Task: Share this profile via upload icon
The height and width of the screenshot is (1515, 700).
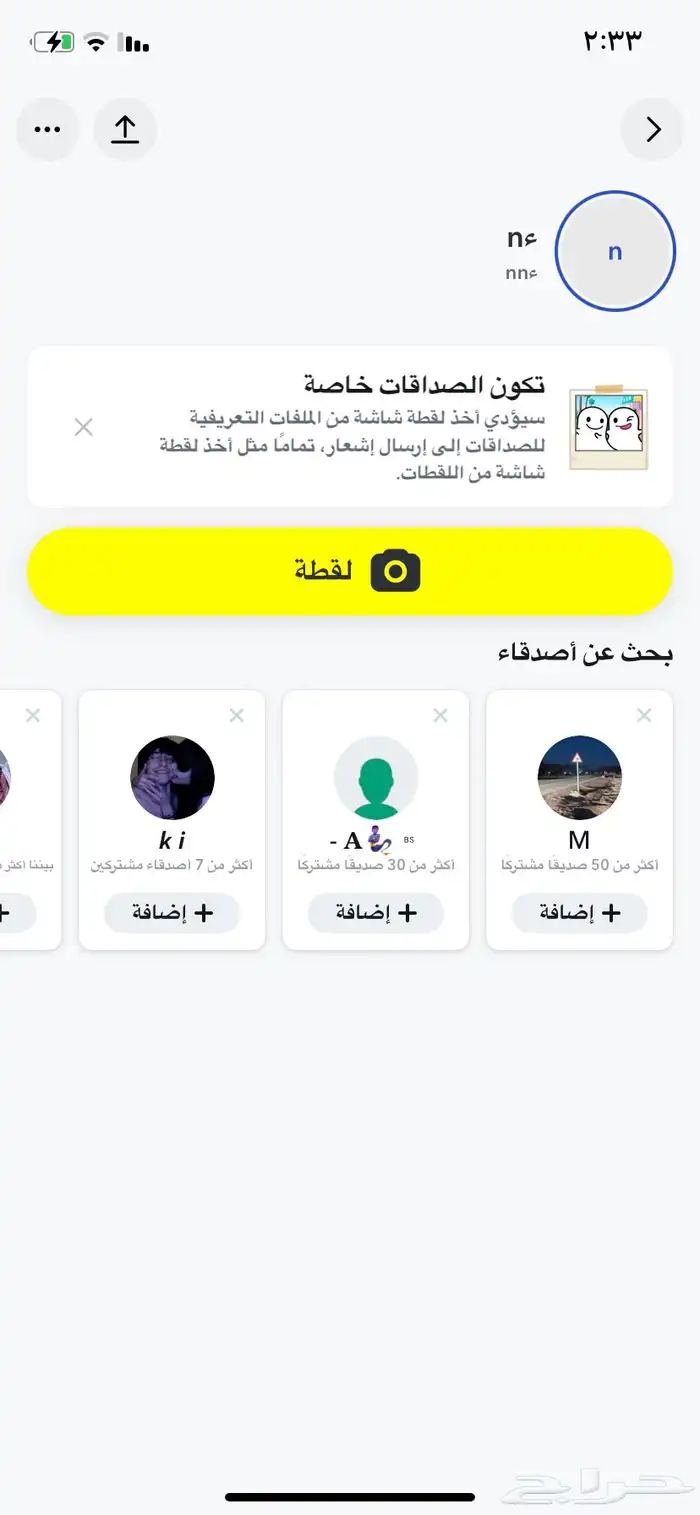Action: (x=125, y=130)
